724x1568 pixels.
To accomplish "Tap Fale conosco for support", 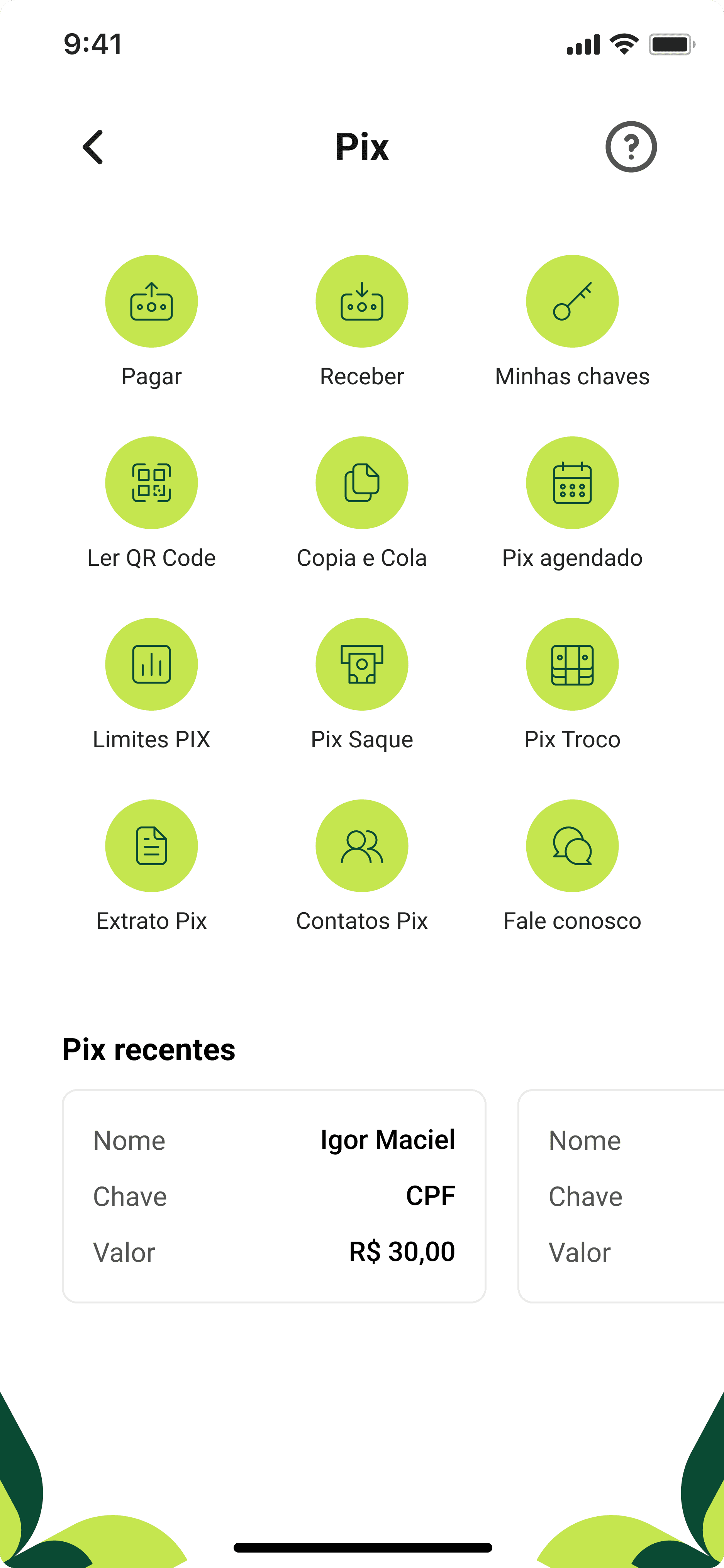I will click(x=572, y=845).
